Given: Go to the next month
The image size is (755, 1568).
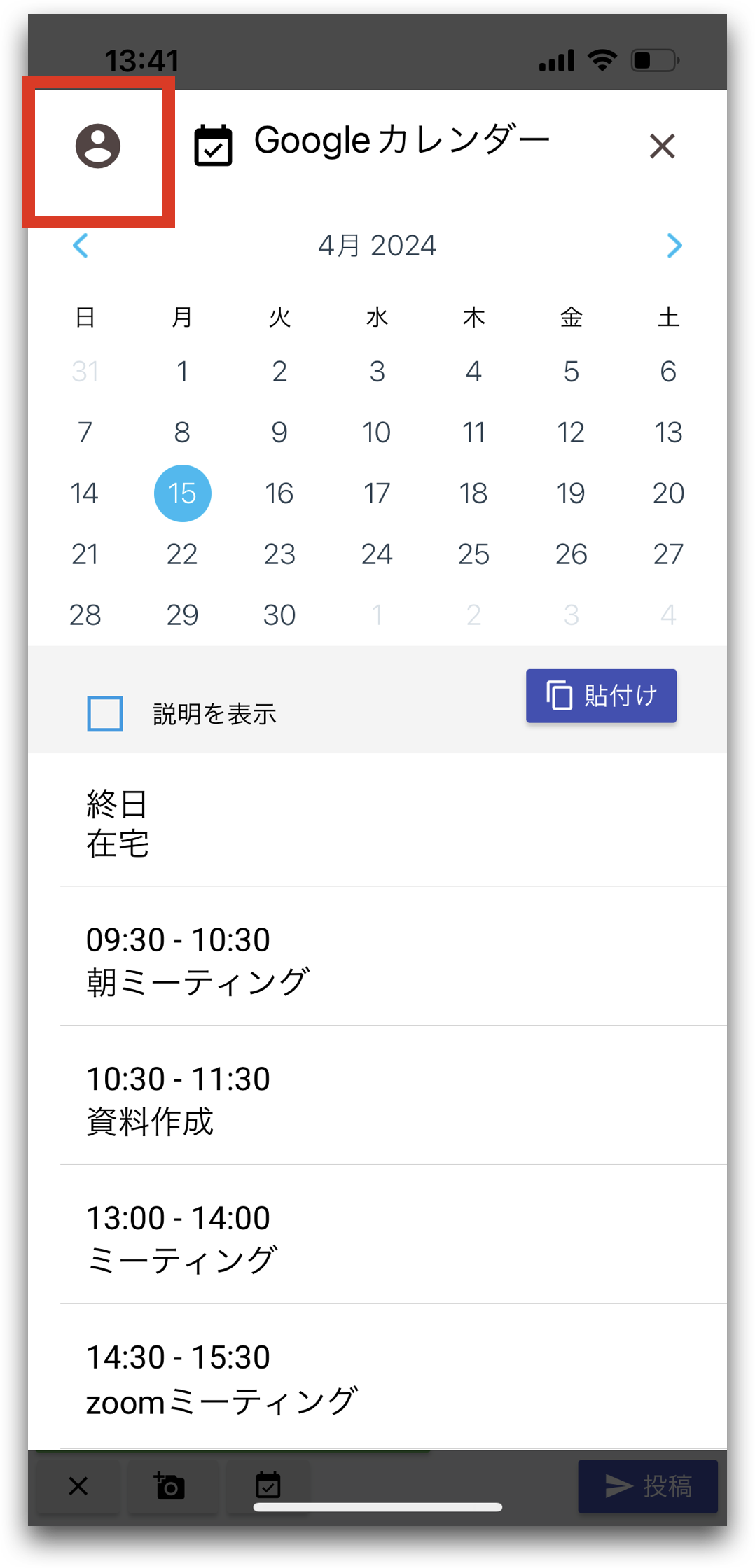Looking at the screenshot, I should point(674,246).
